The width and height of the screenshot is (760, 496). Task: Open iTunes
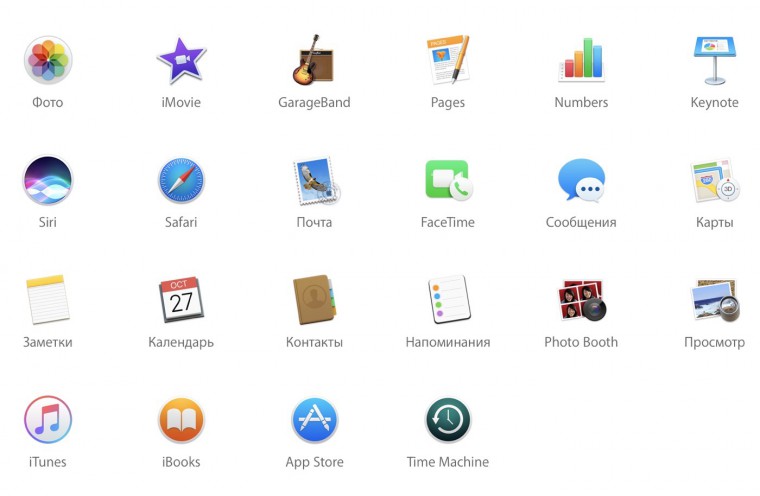coord(47,420)
